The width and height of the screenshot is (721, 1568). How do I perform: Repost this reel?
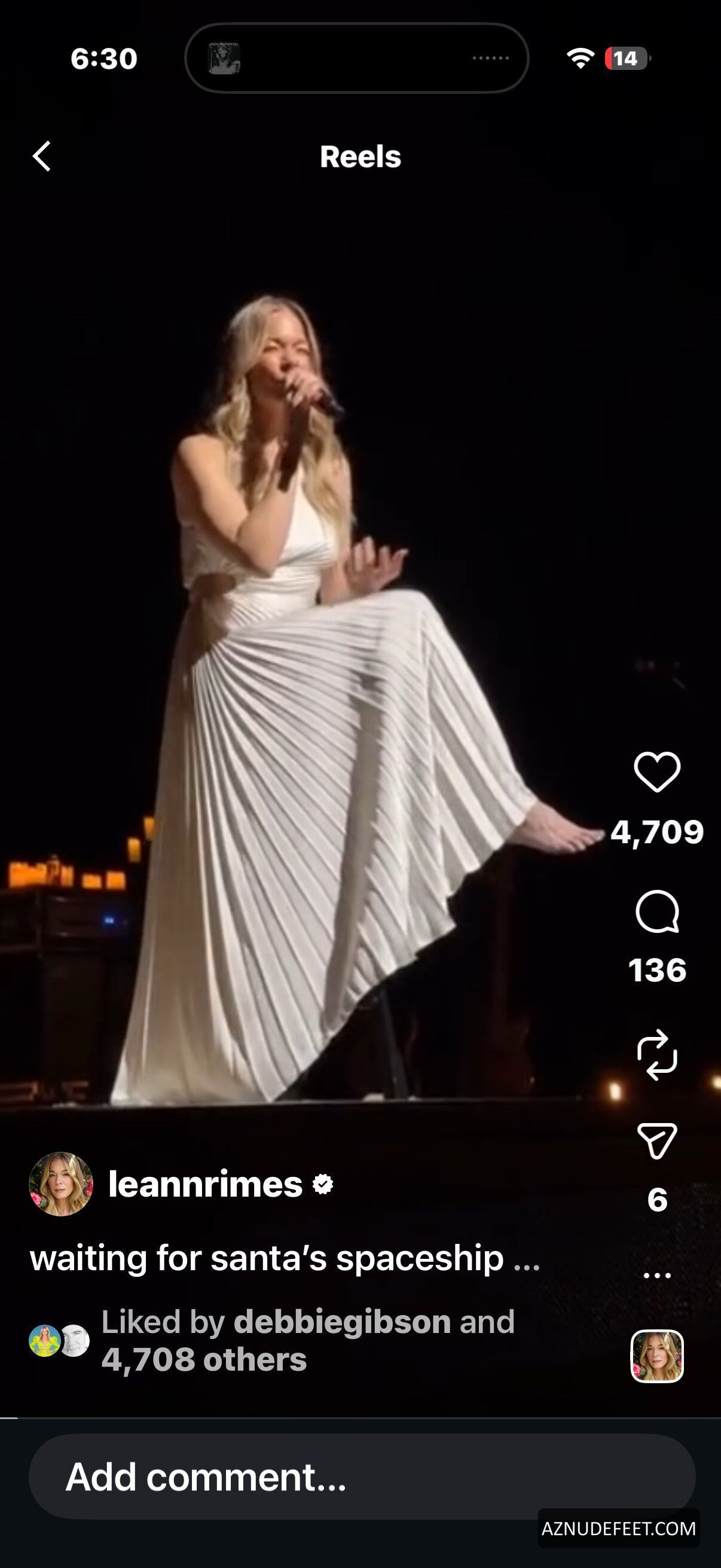tap(656, 1054)
